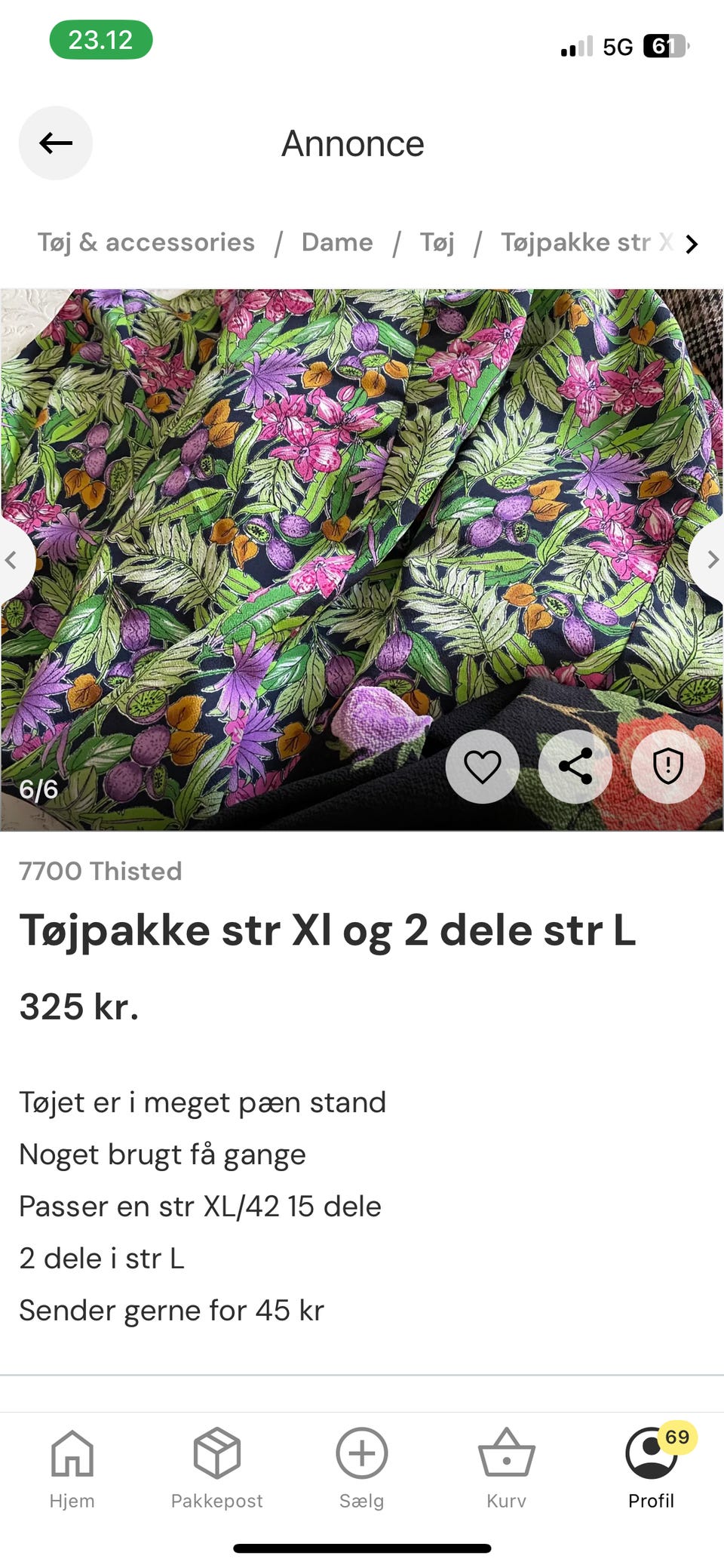The height and width of the screenshot is (1568, 724).
Task: Open the Kurv basket icon
Action: [506, 1453]
